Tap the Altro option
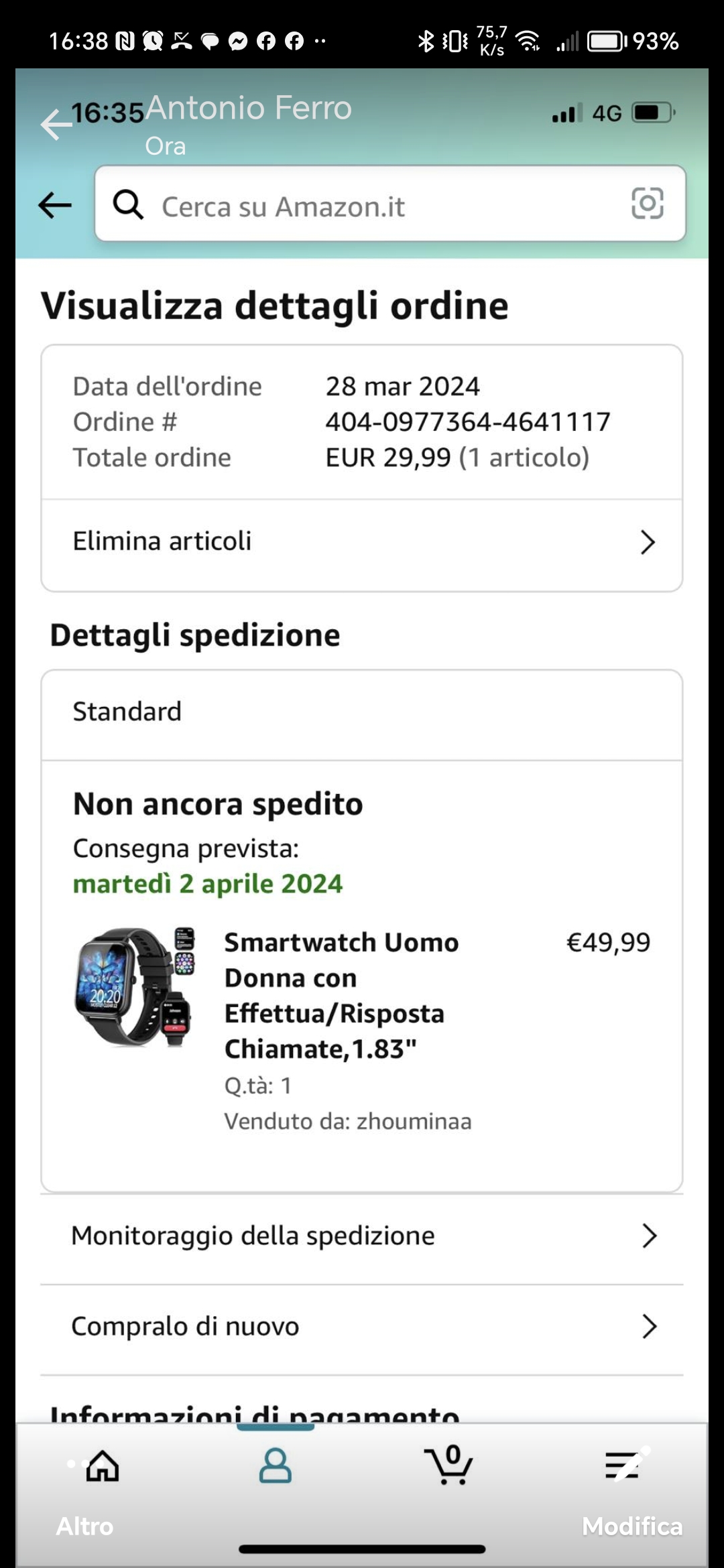Image resolution: width=724 pixels, height=1568 pixels. pyautogui.click(x=84, y=1526)
